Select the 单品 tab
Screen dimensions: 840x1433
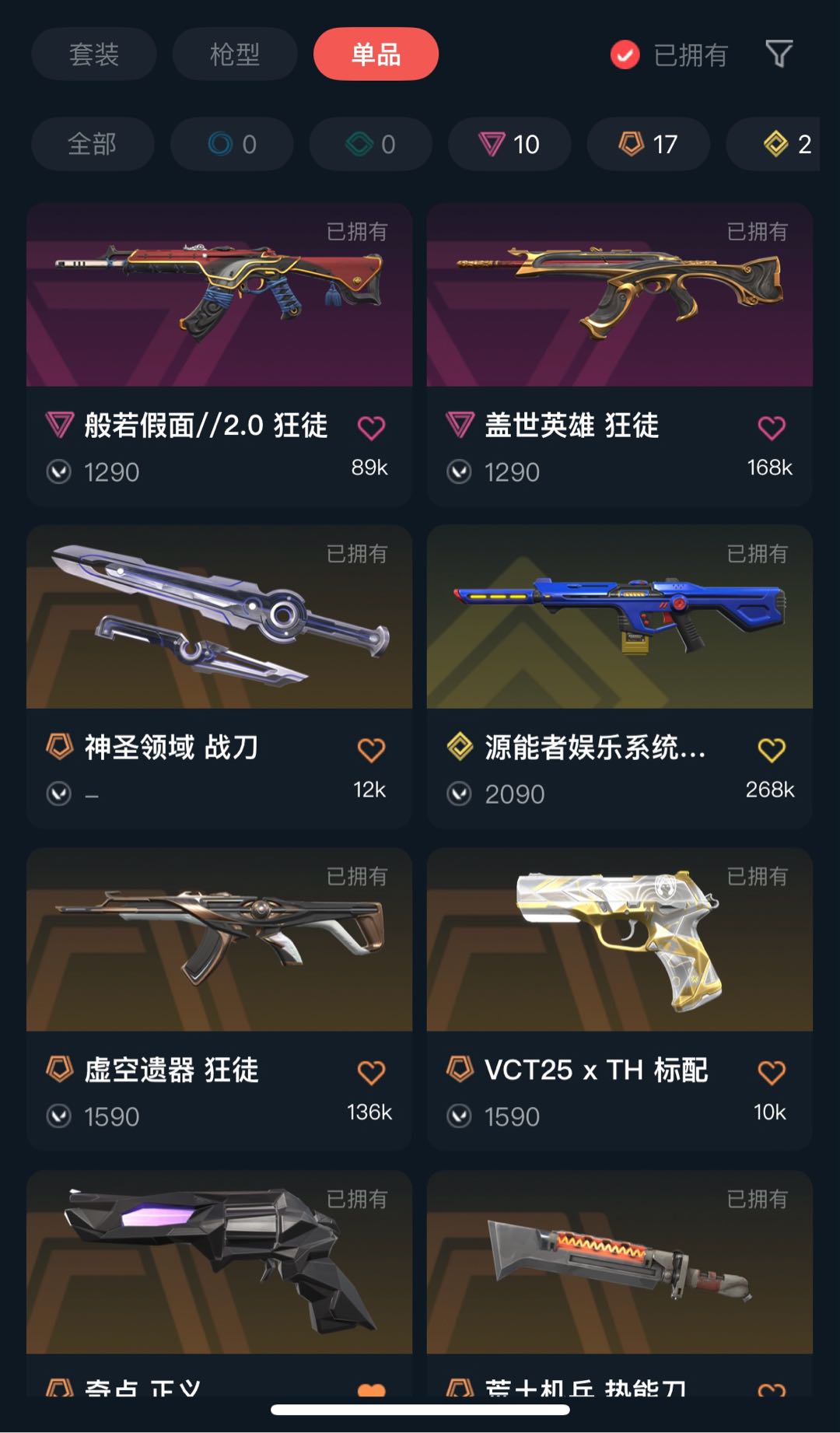coord(376,54)
